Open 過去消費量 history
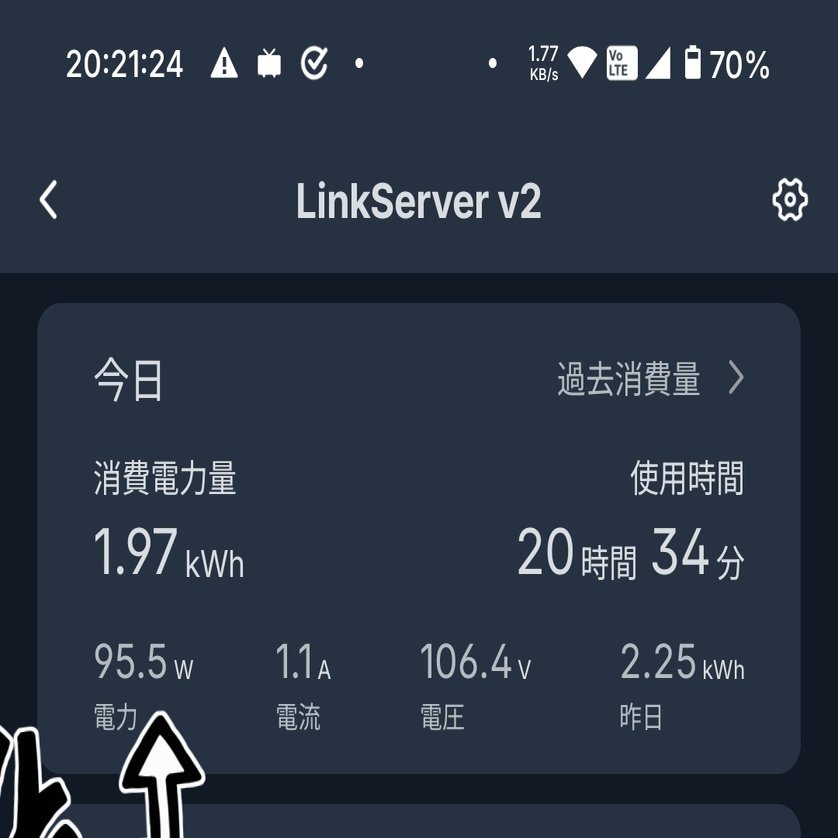Screen dimensions: 838x838 (650, 380)
